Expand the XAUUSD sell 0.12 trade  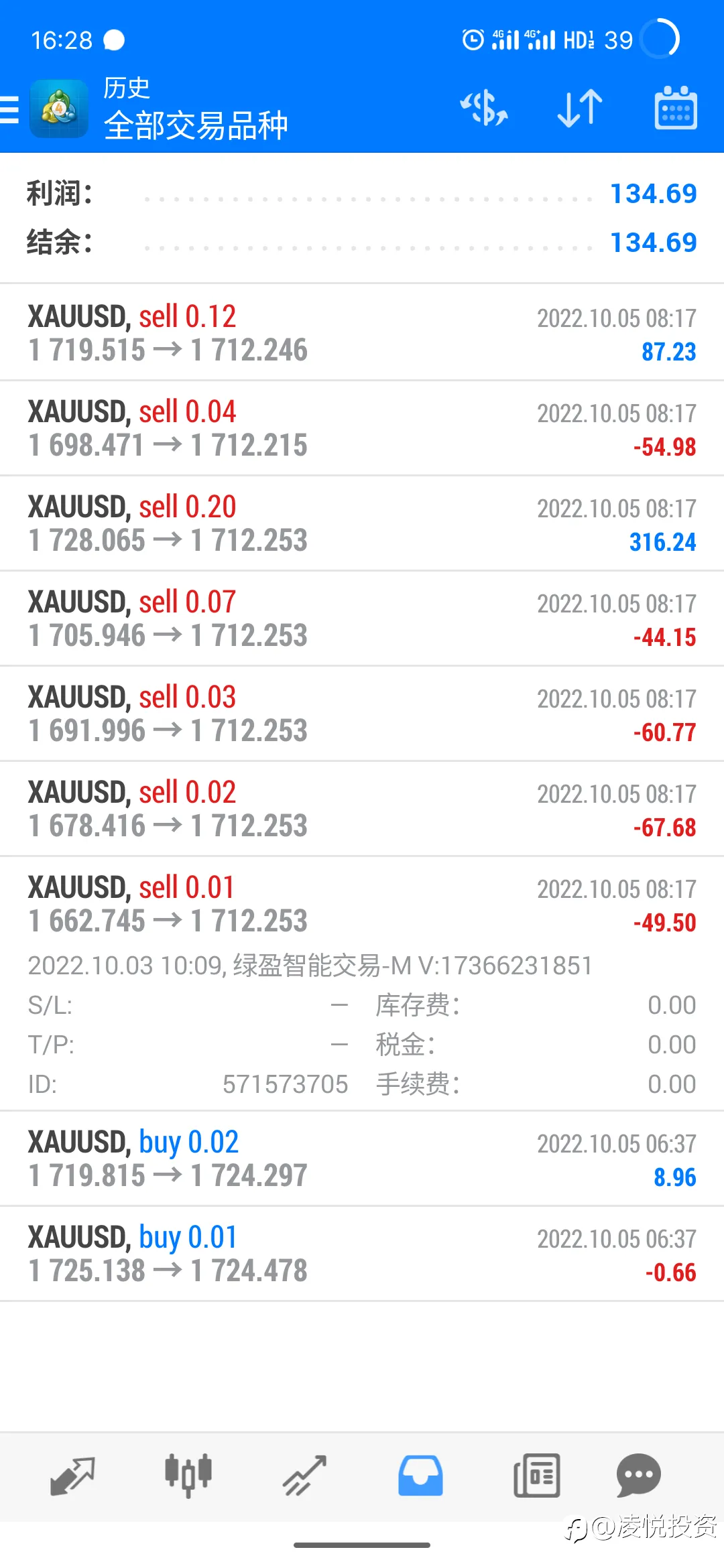pos(362,332)
